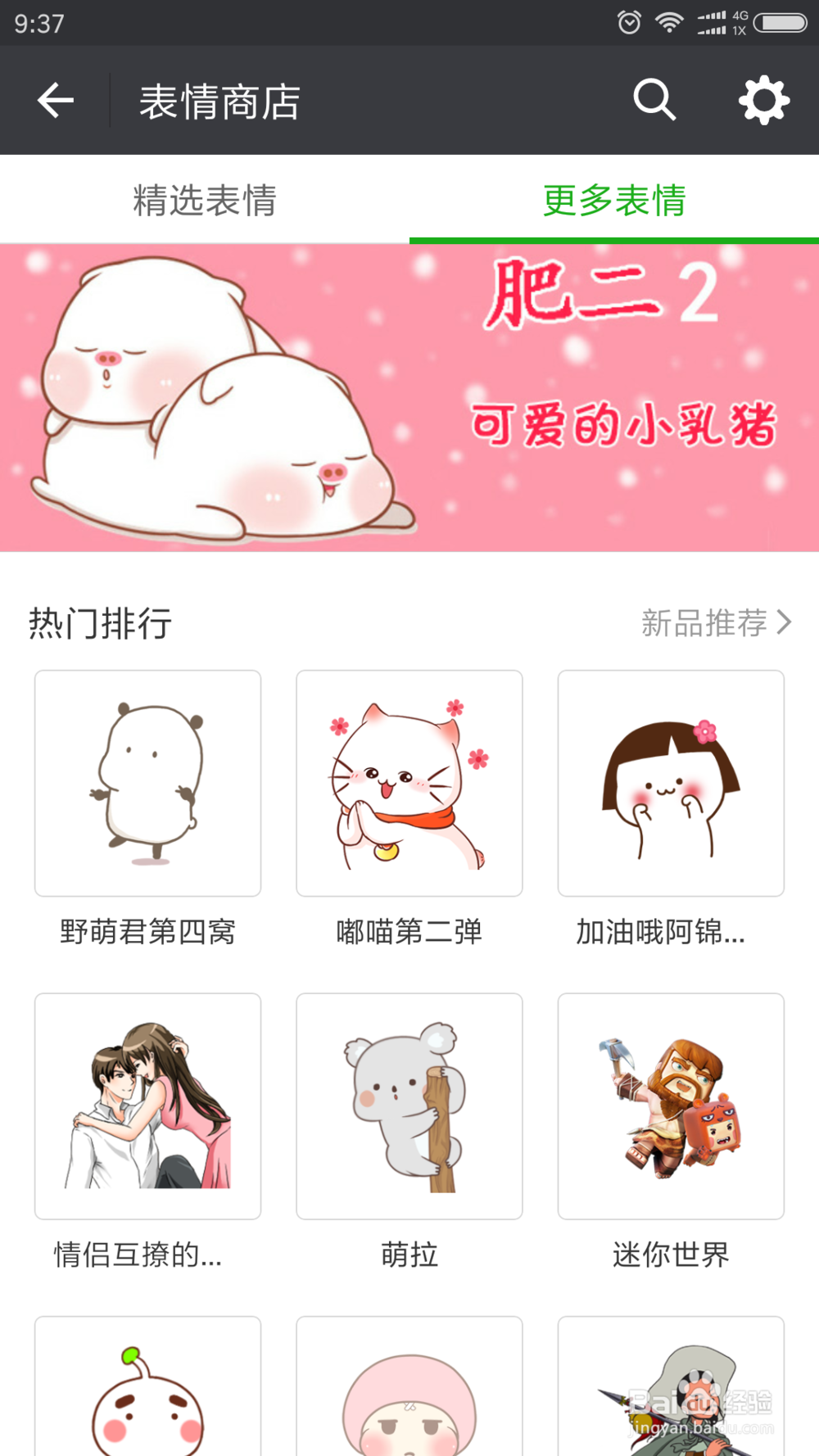Click the alarm clock status icon
The height and width of the screenshot is (1456, 819).
(628, 23)
